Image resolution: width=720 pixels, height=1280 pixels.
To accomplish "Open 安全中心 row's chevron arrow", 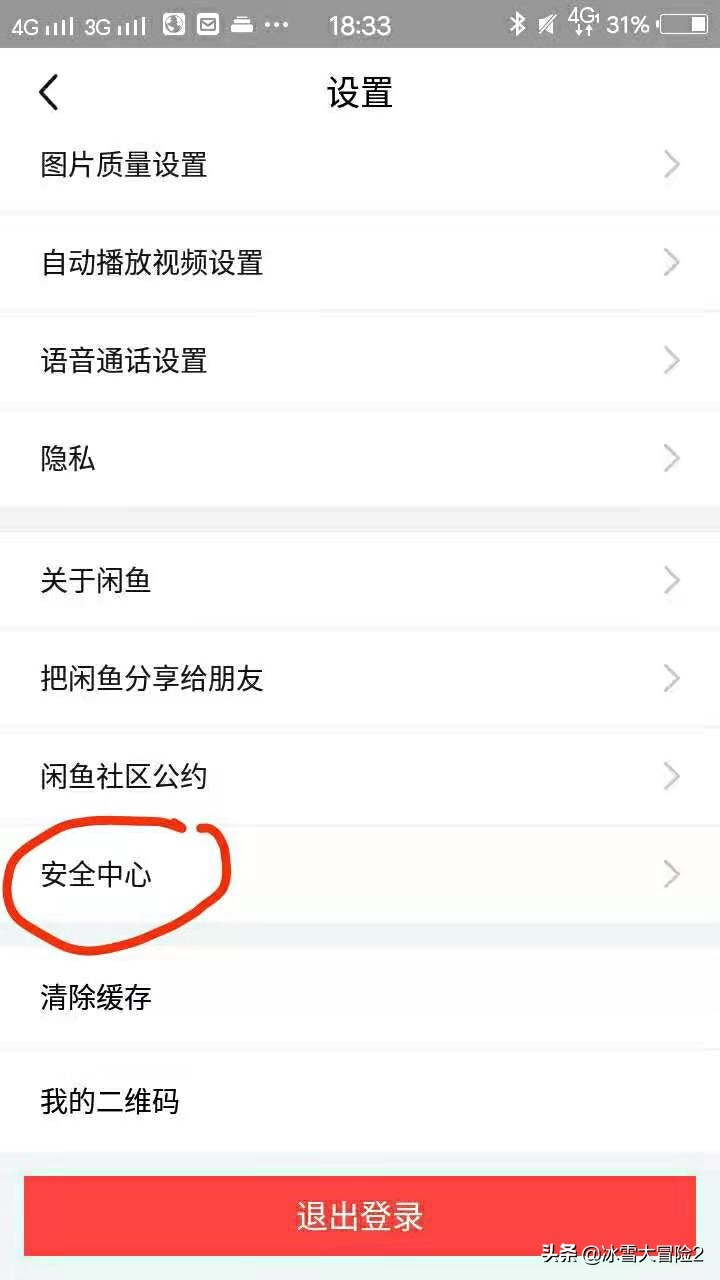I will pos(671,873).
